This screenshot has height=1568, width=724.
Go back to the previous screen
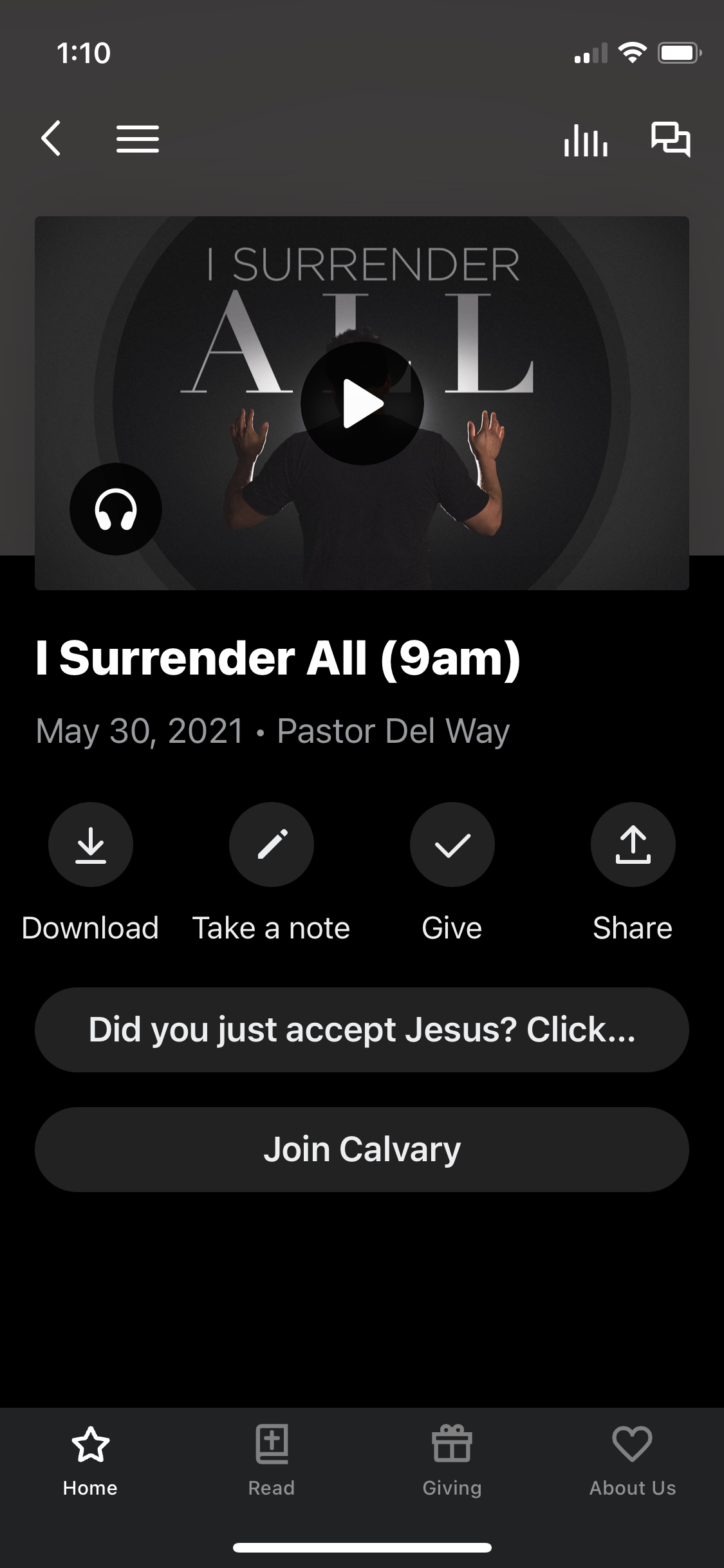click(x=51, y=138)
